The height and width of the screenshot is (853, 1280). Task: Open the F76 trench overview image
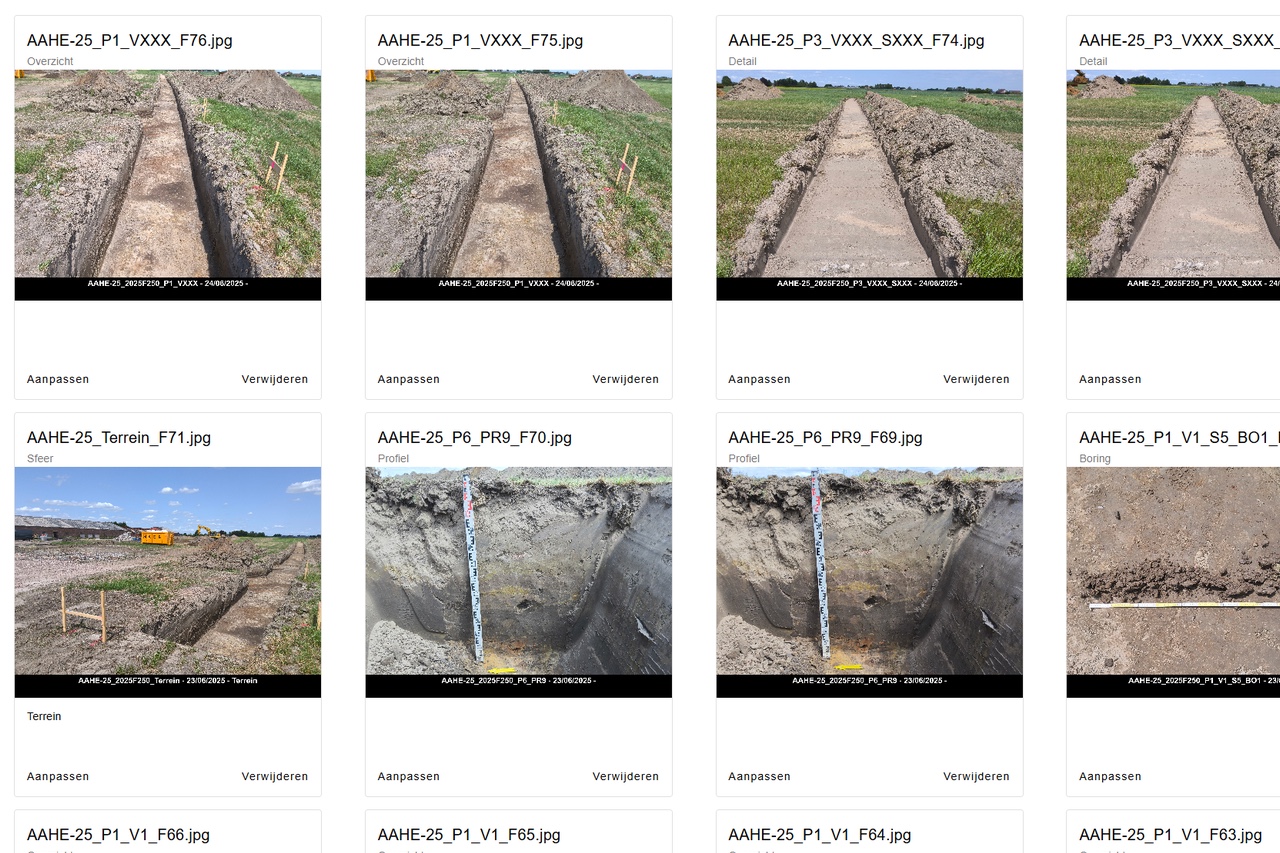(168, 175)
